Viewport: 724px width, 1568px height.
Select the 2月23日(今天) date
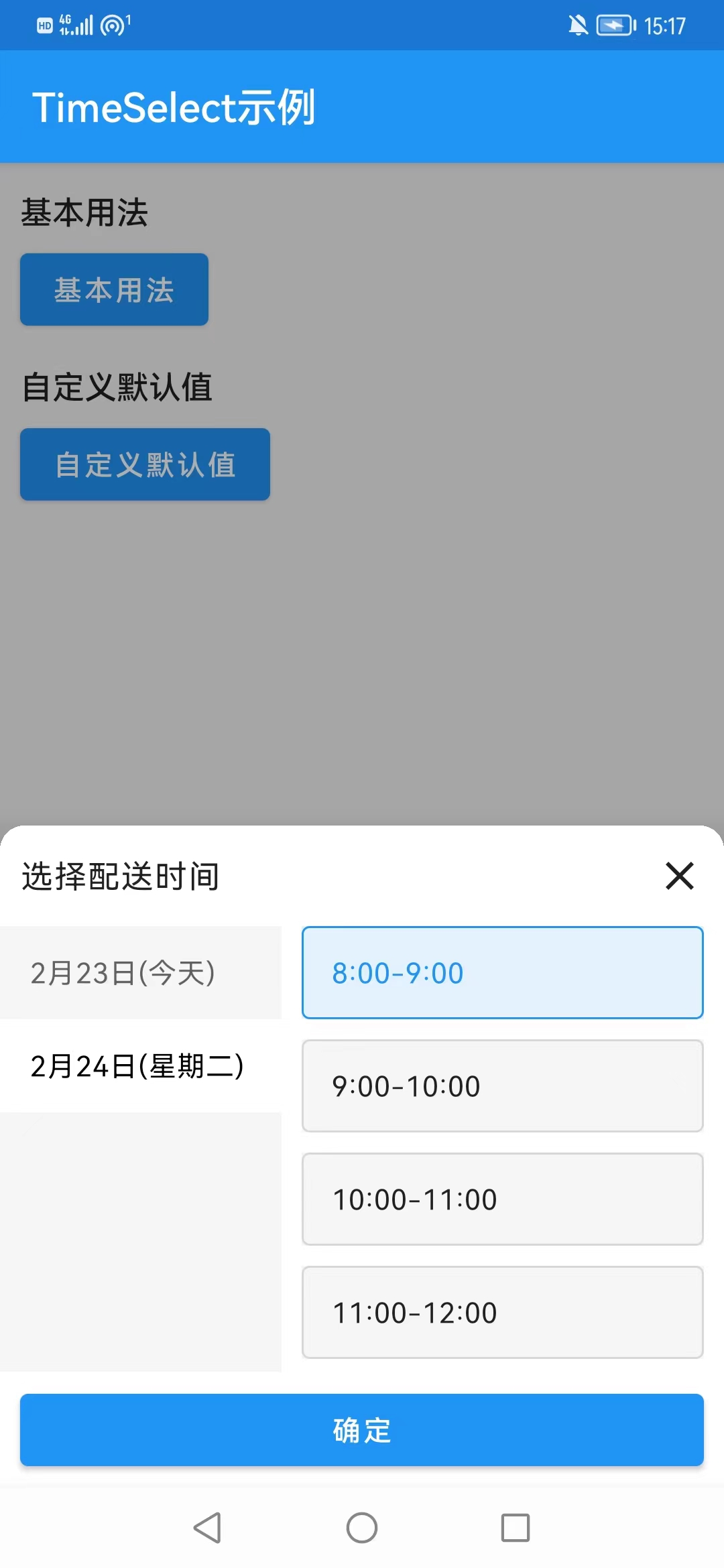pyautogui.click(x=141, y=973)
